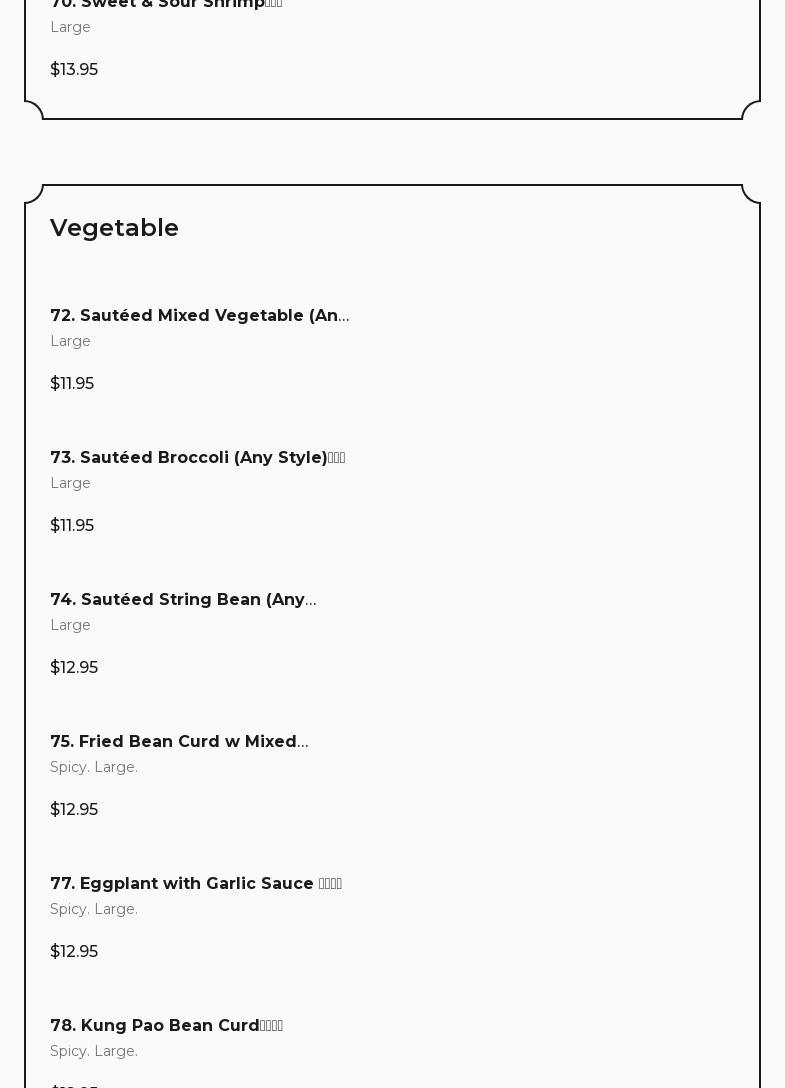Open 78. Kung Pao Bean Curd
The height and width of the screenshot is (1088, 785).
(x=166, y=1026)
